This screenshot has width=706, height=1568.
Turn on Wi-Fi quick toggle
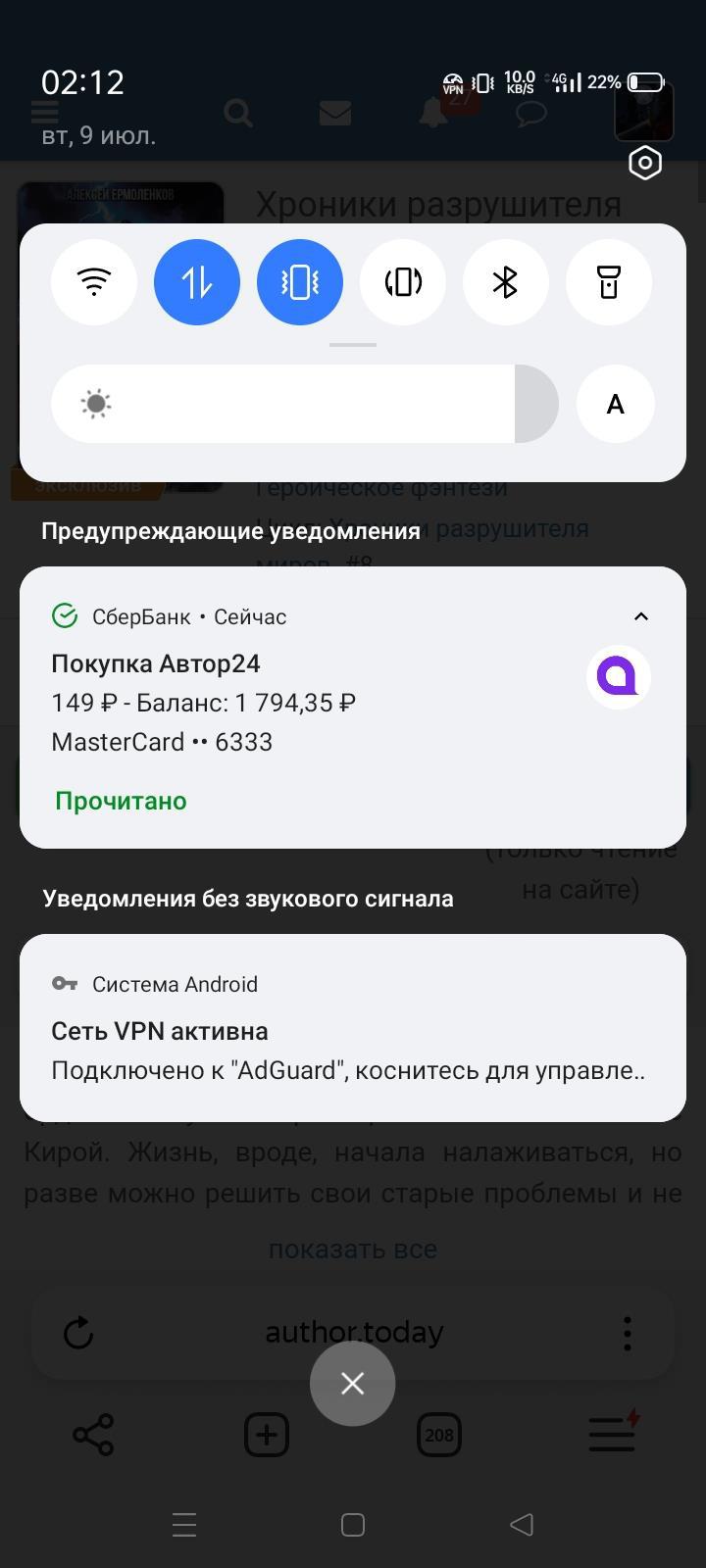coord(94,282)
